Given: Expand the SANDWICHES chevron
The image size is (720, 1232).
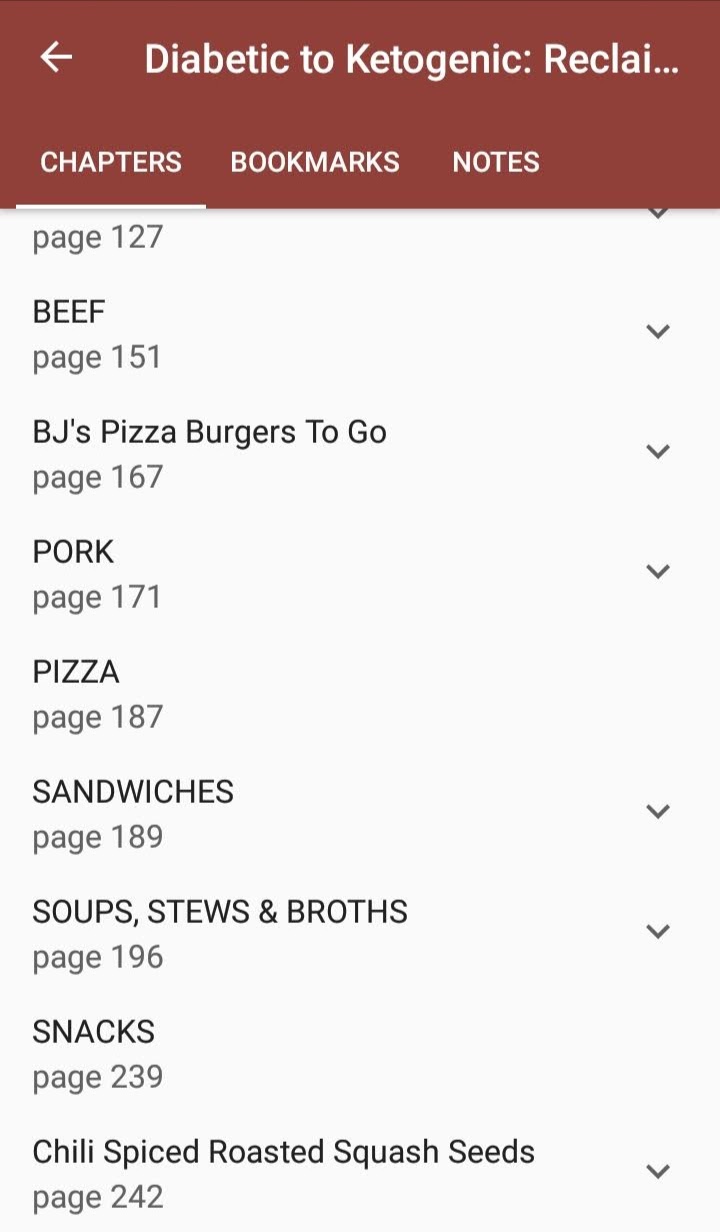Looking at the screenshot, I should tap(657, 811).
